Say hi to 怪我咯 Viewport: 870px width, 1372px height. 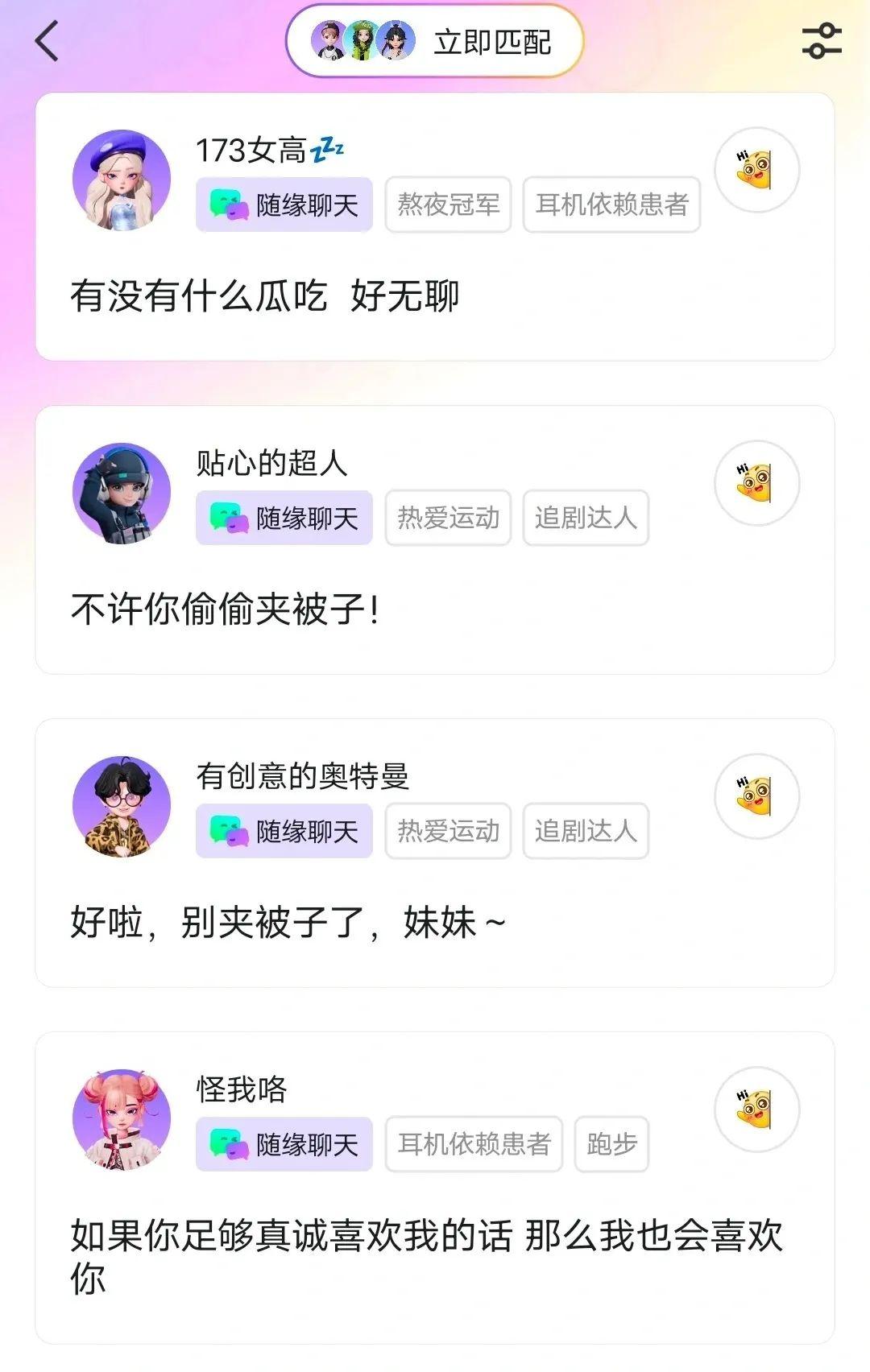(x=756, y=1110)
